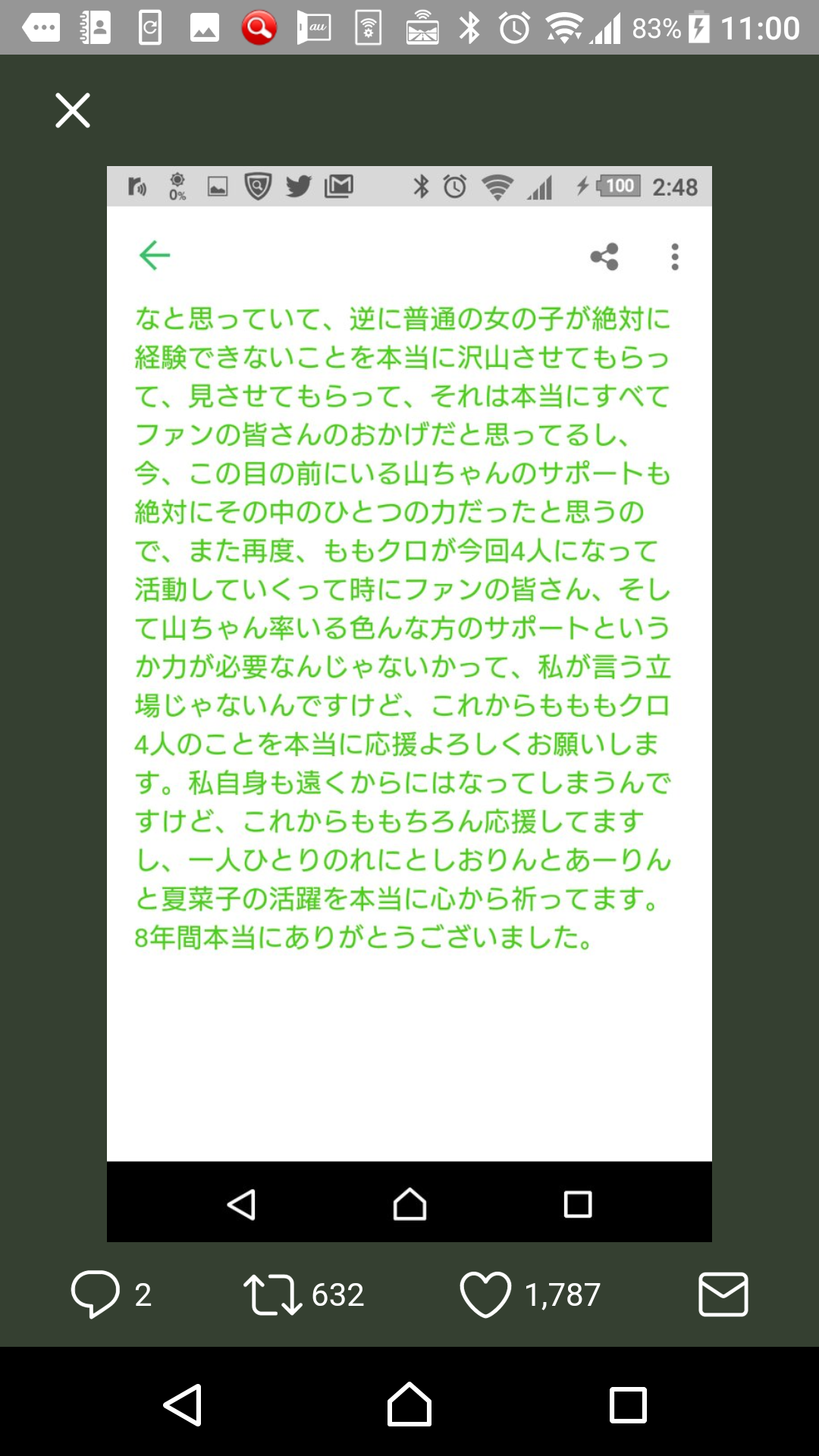Tap the like count 1,787
The width and height of the screenshot is (819, 1456).
pos(561,1294)
